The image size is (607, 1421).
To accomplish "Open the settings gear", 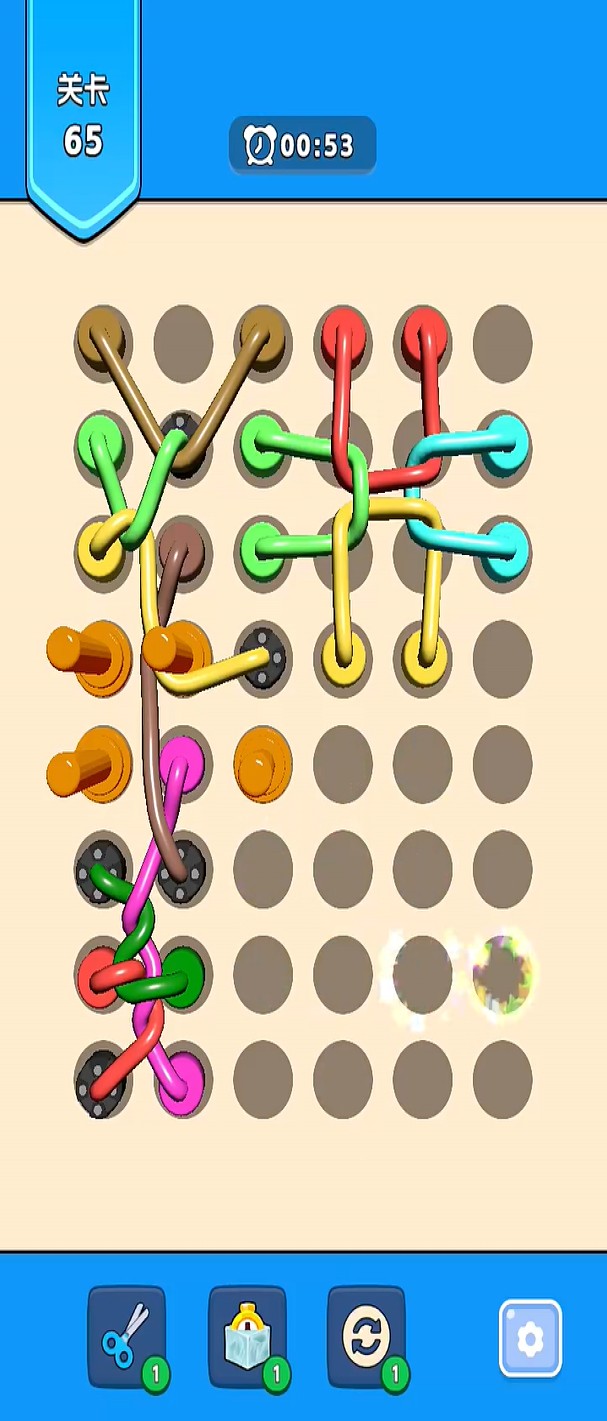I will pos(530,1338).
